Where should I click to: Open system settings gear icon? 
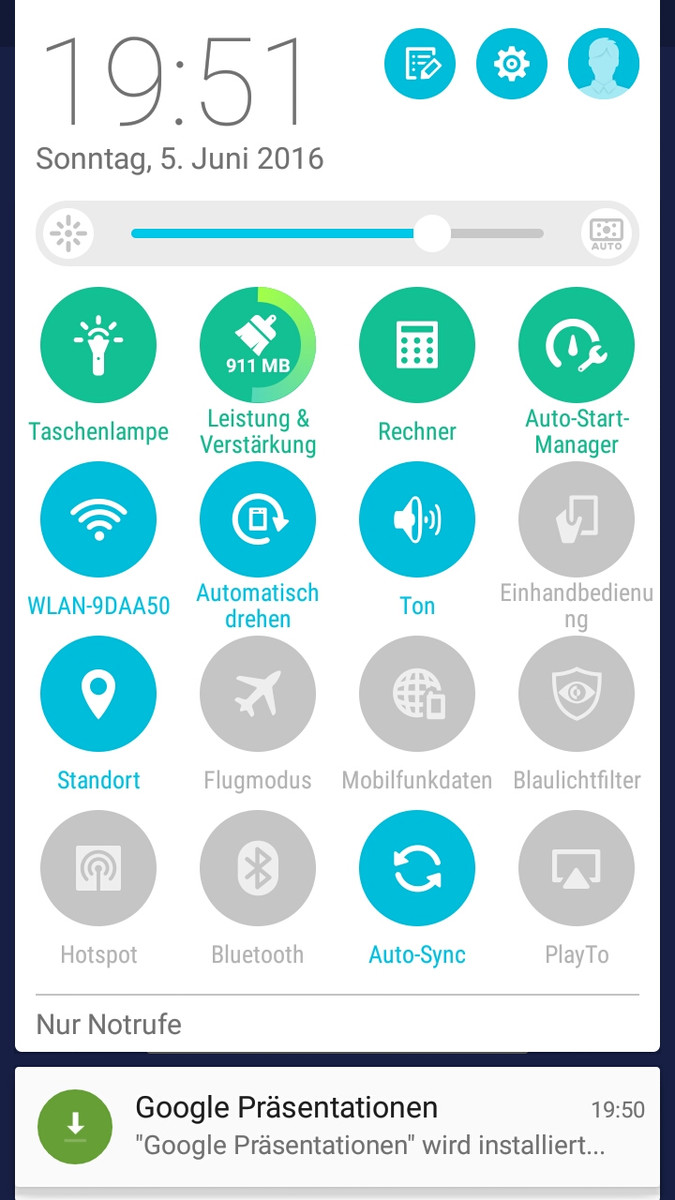(x=512, y=64)
